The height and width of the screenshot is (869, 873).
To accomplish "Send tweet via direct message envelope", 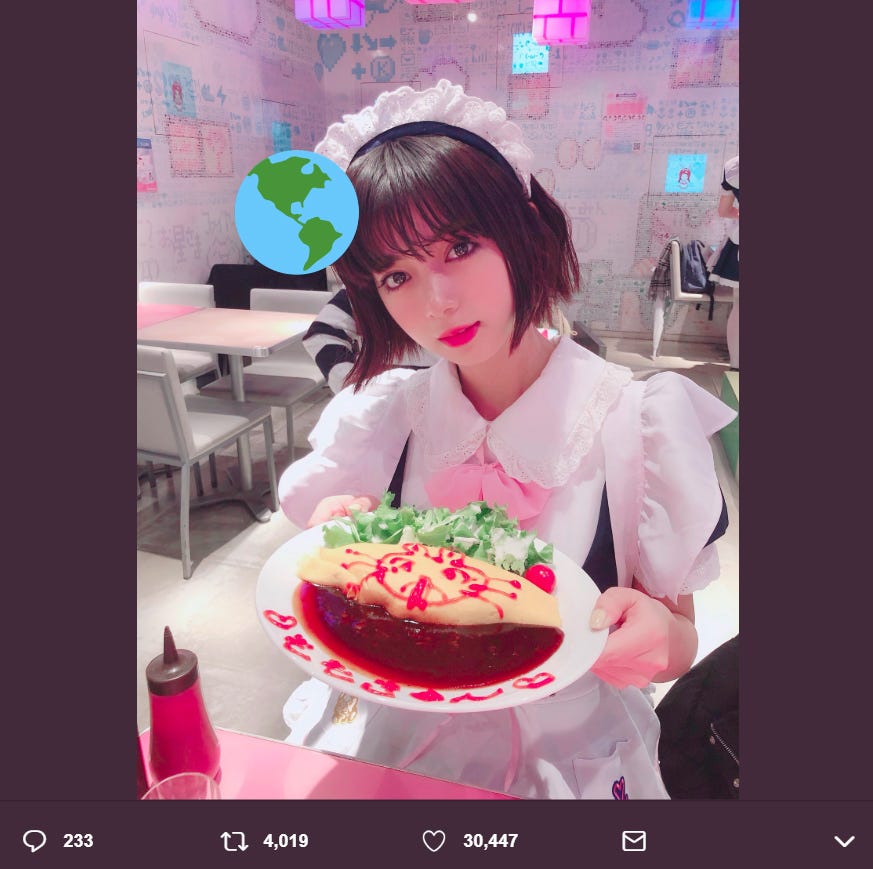I will click(x=634, y=841).
